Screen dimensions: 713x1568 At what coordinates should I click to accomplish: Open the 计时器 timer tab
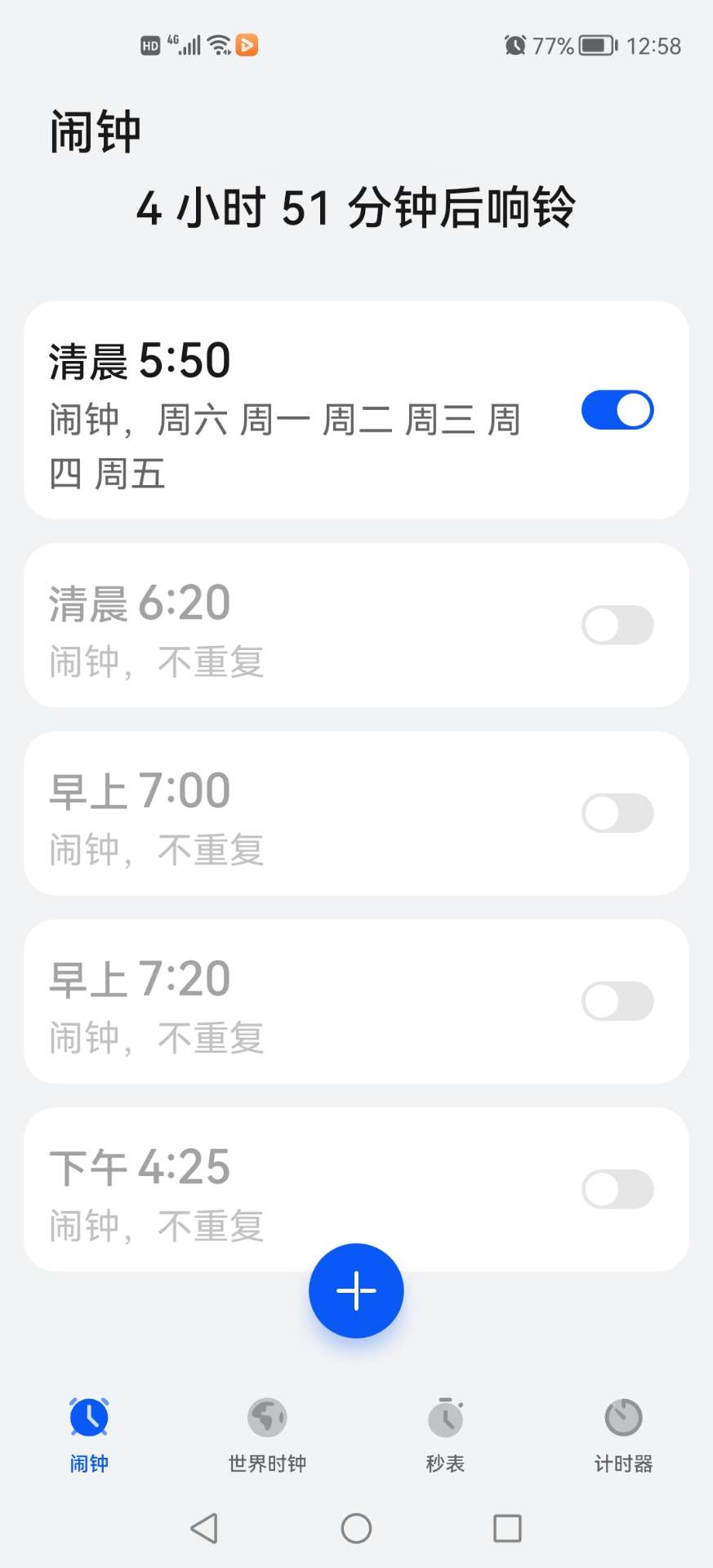click(x=623, y=1435)
